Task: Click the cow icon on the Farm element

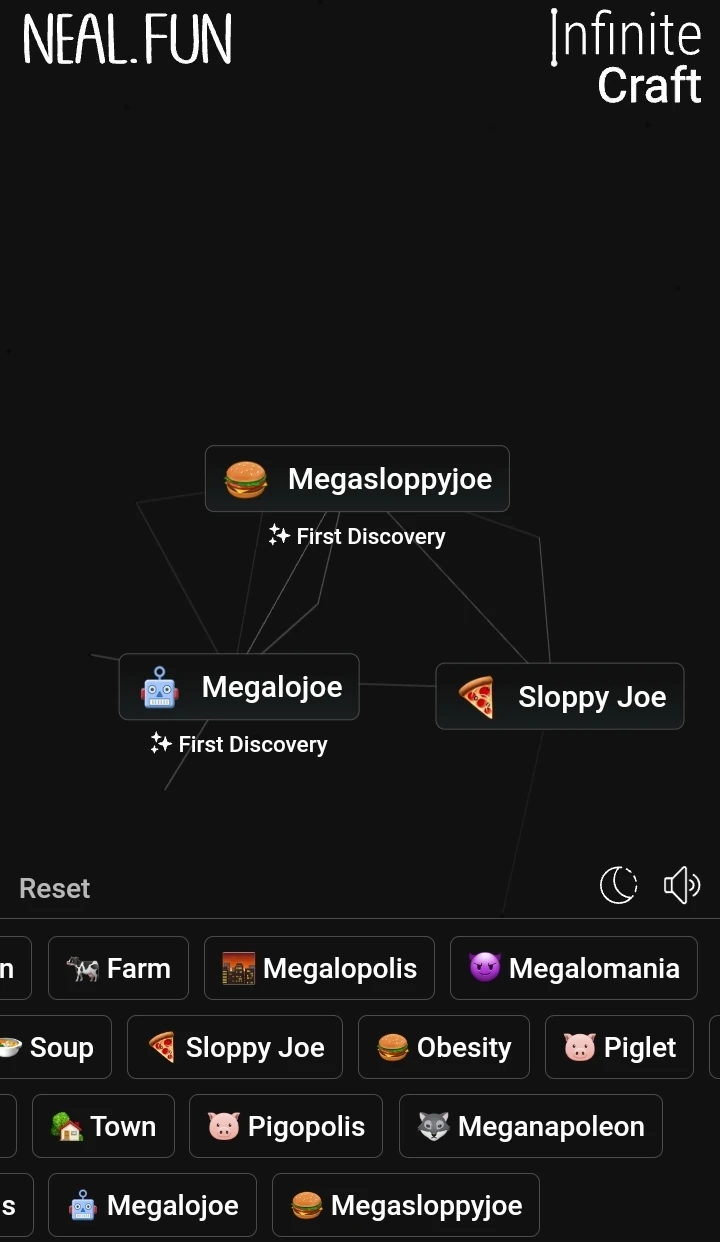Action: 84,968
